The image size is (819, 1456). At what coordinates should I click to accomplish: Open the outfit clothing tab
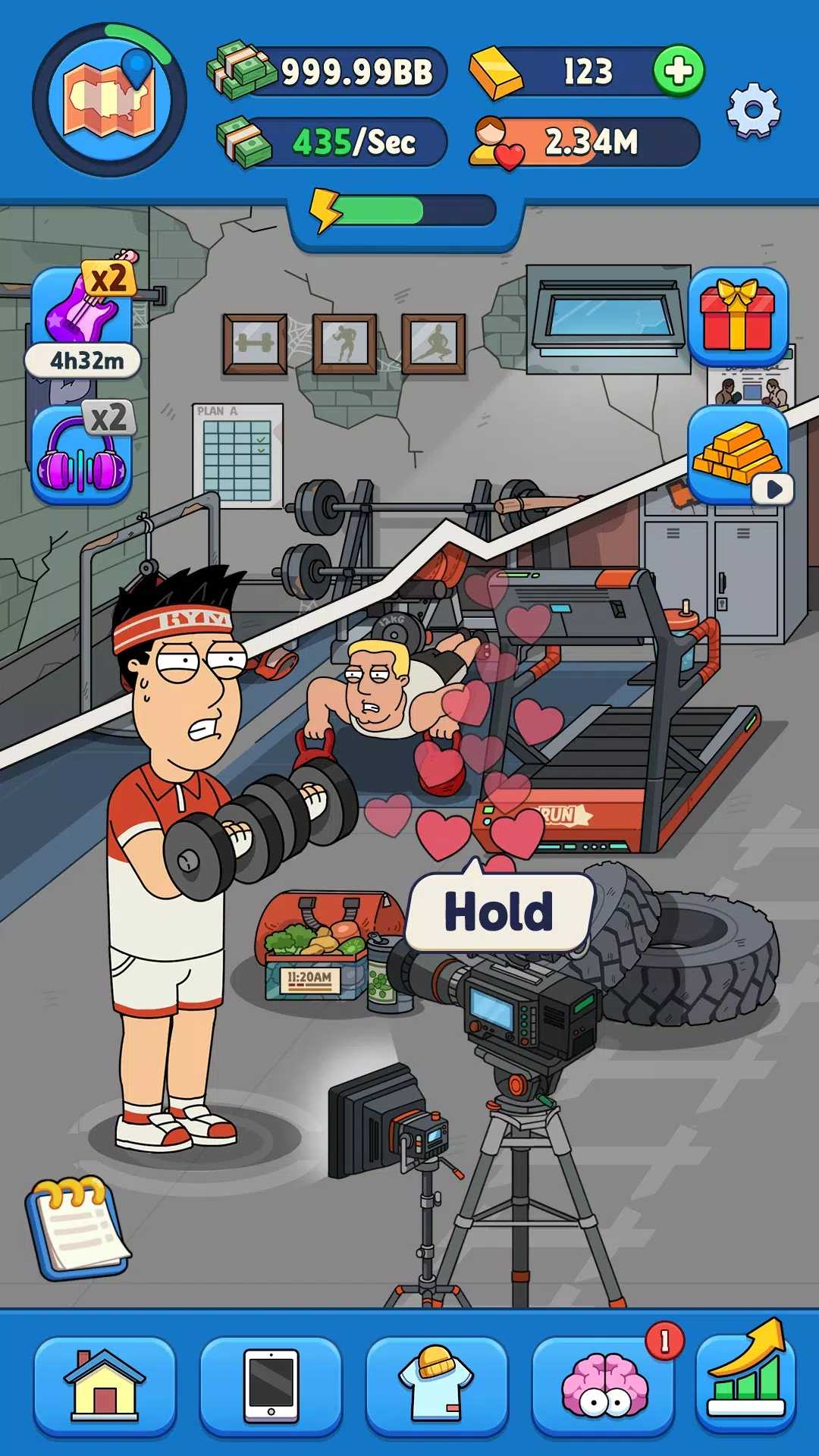tap(437, 1386)
